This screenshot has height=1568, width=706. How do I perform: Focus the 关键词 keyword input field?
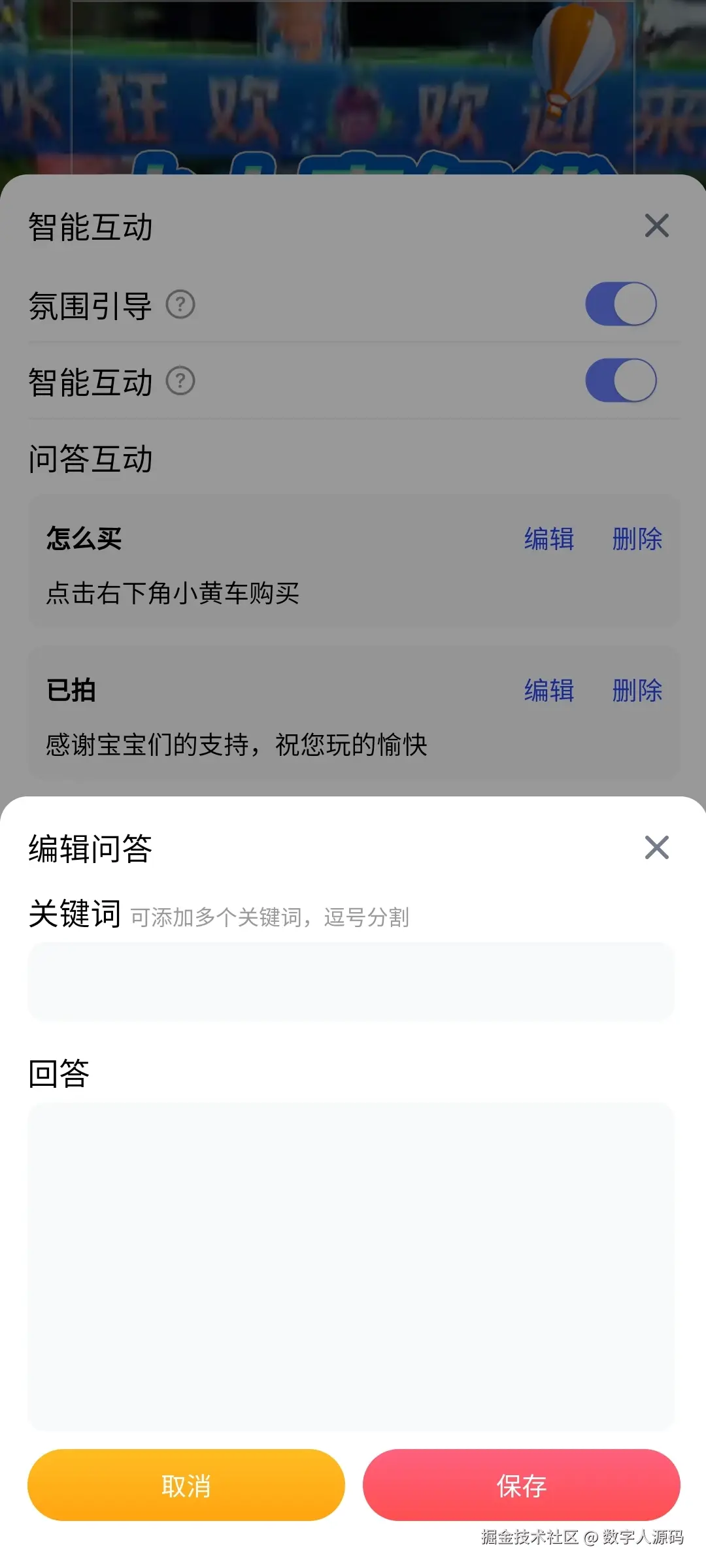(350, 981)
